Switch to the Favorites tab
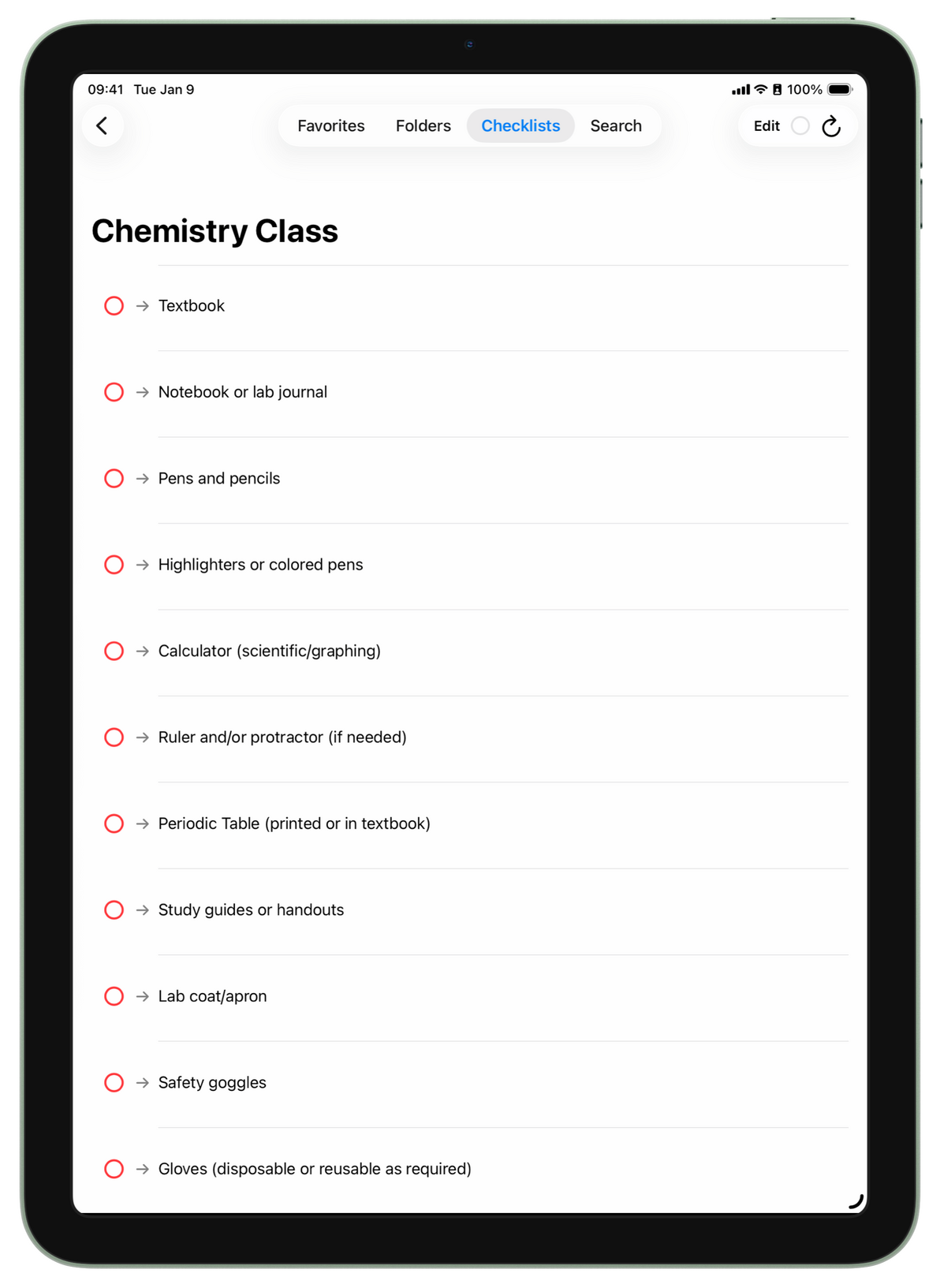Screen dimensions: 940x1288 [x=330, y=126]
